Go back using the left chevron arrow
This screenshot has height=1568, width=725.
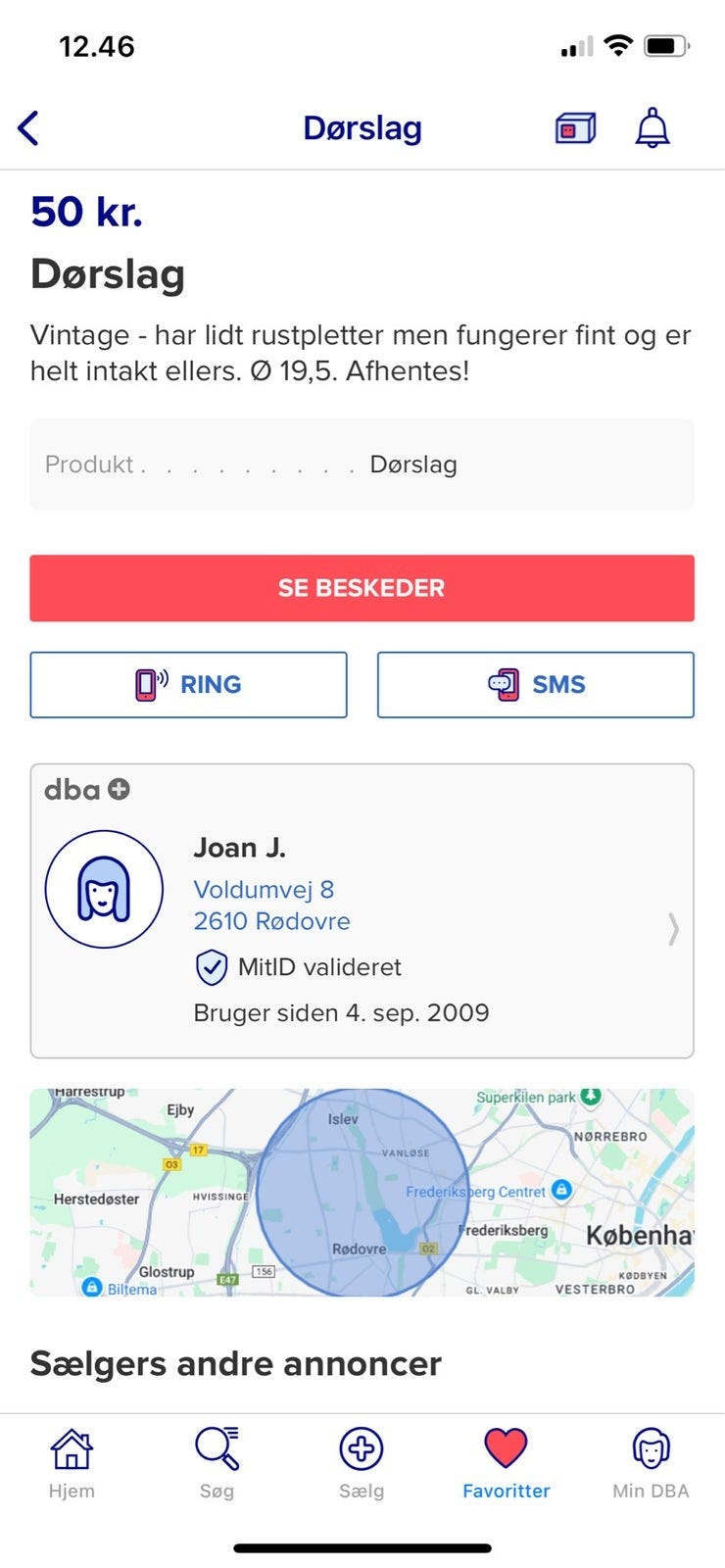(29, 127)
